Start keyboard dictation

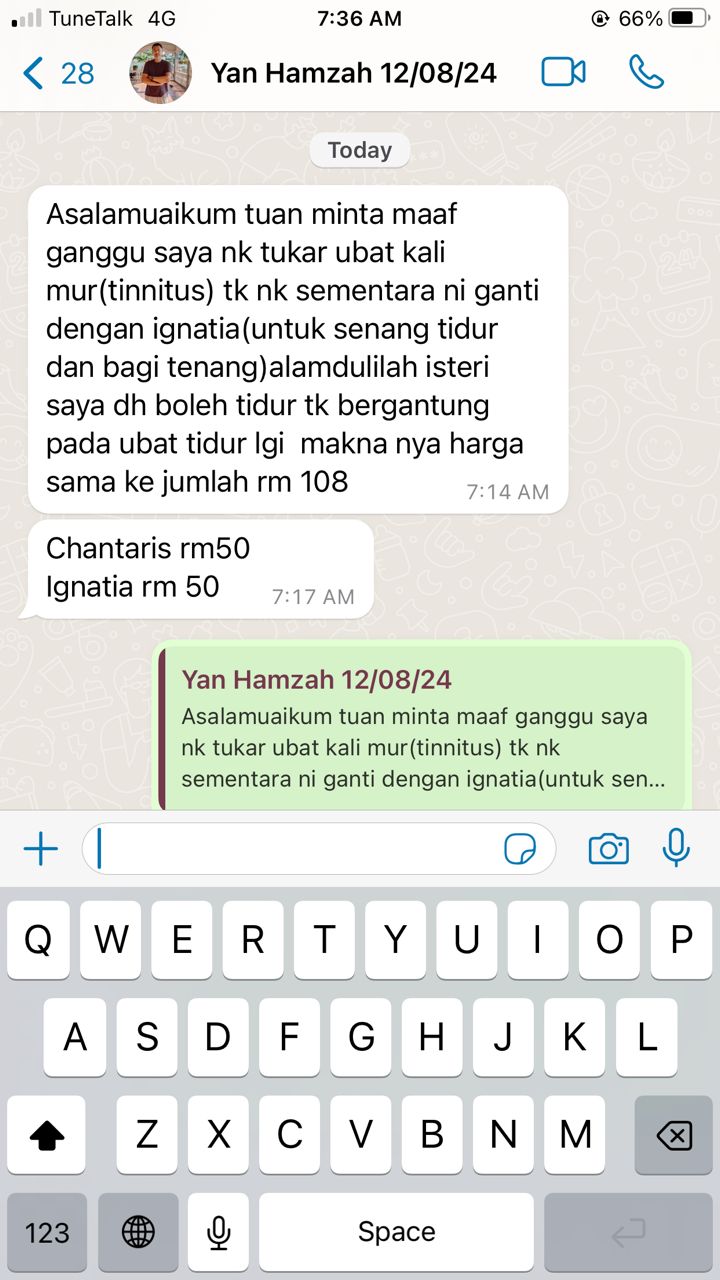(x=218, y=1232)
